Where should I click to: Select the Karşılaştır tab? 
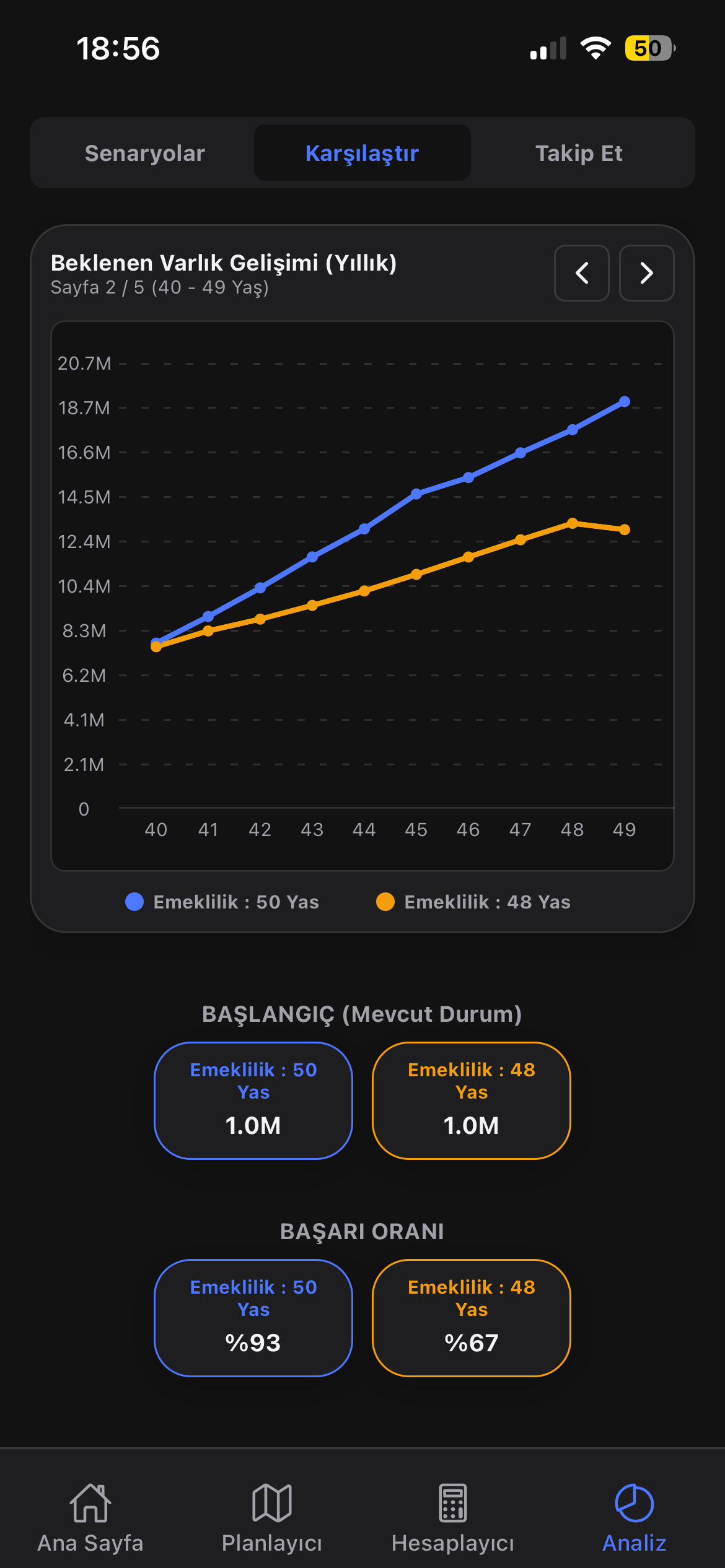coord(362,153)
